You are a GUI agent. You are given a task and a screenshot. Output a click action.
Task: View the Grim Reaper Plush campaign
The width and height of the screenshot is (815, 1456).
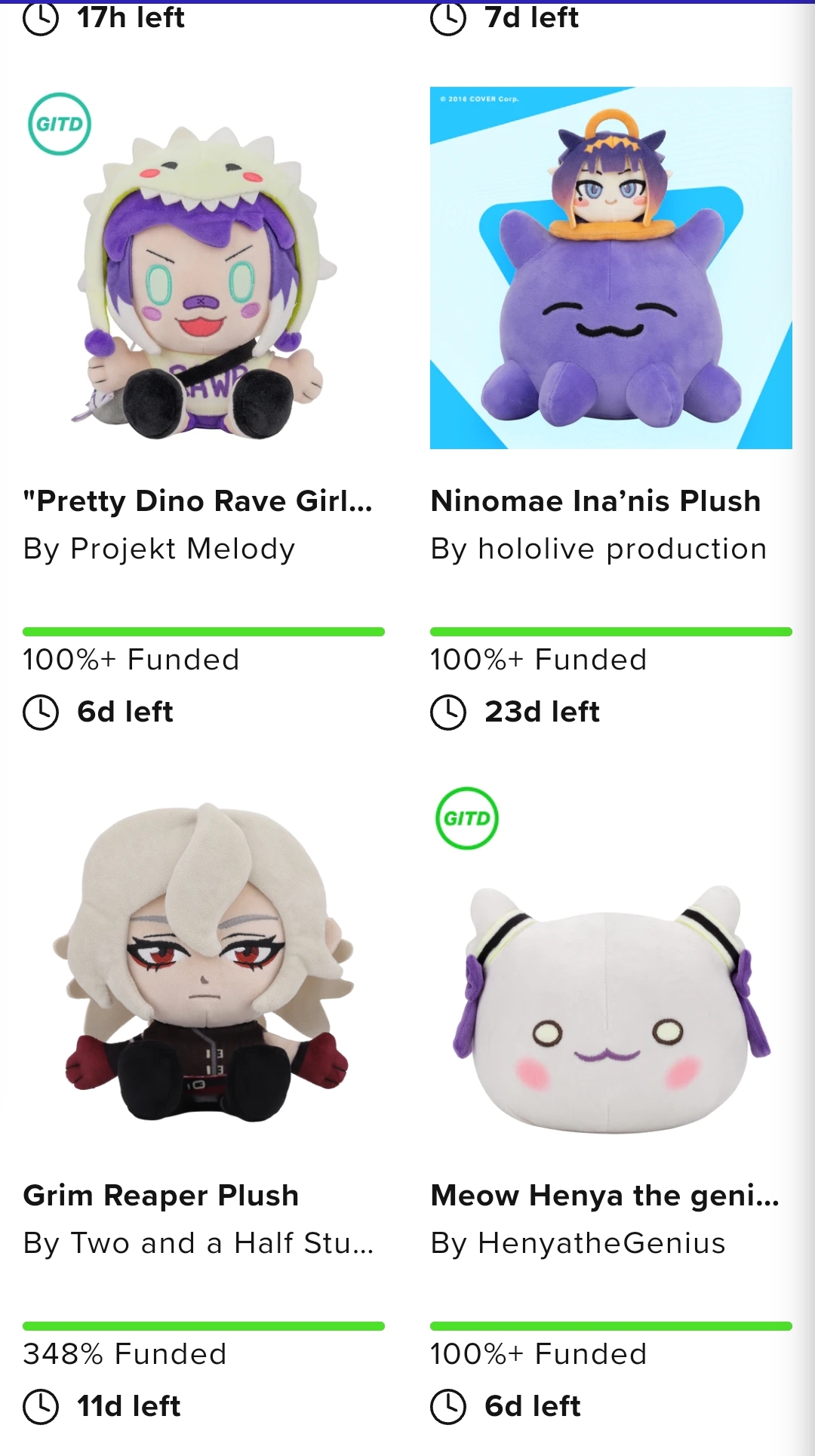point(204,962)
